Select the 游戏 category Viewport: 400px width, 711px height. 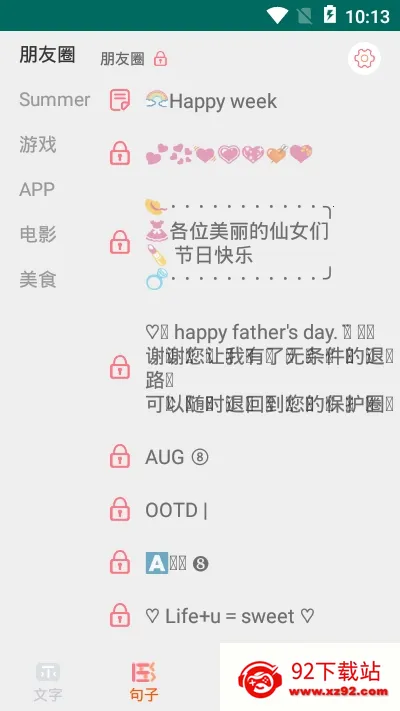click(x=38, y=145)
